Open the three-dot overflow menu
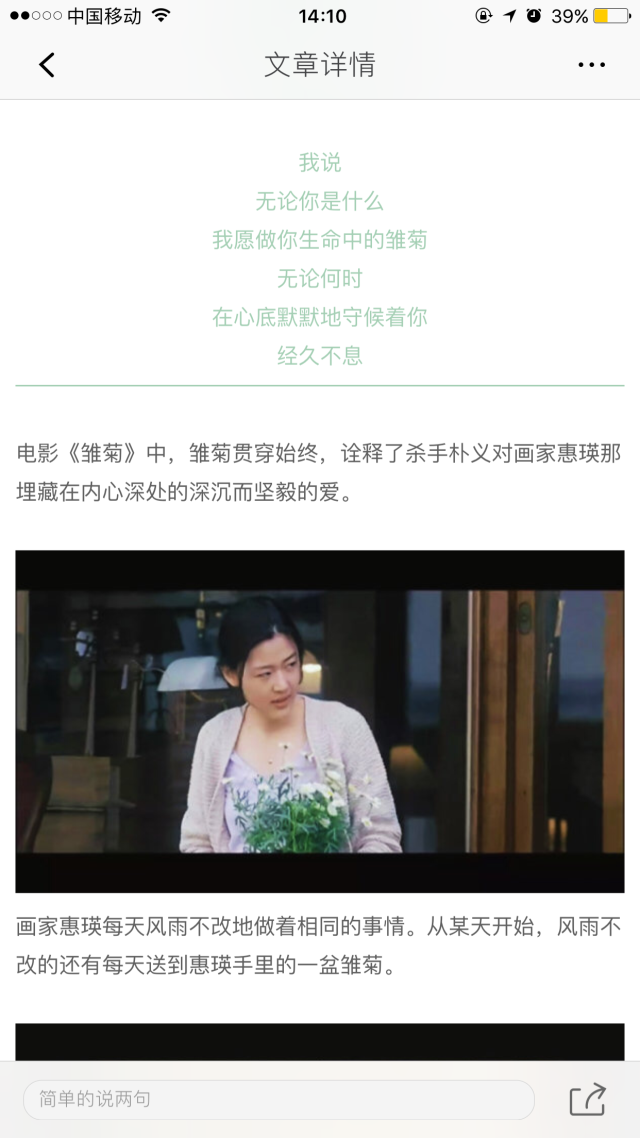The height and width of the screenshot is (1138, 640). [x=591, y=65]
